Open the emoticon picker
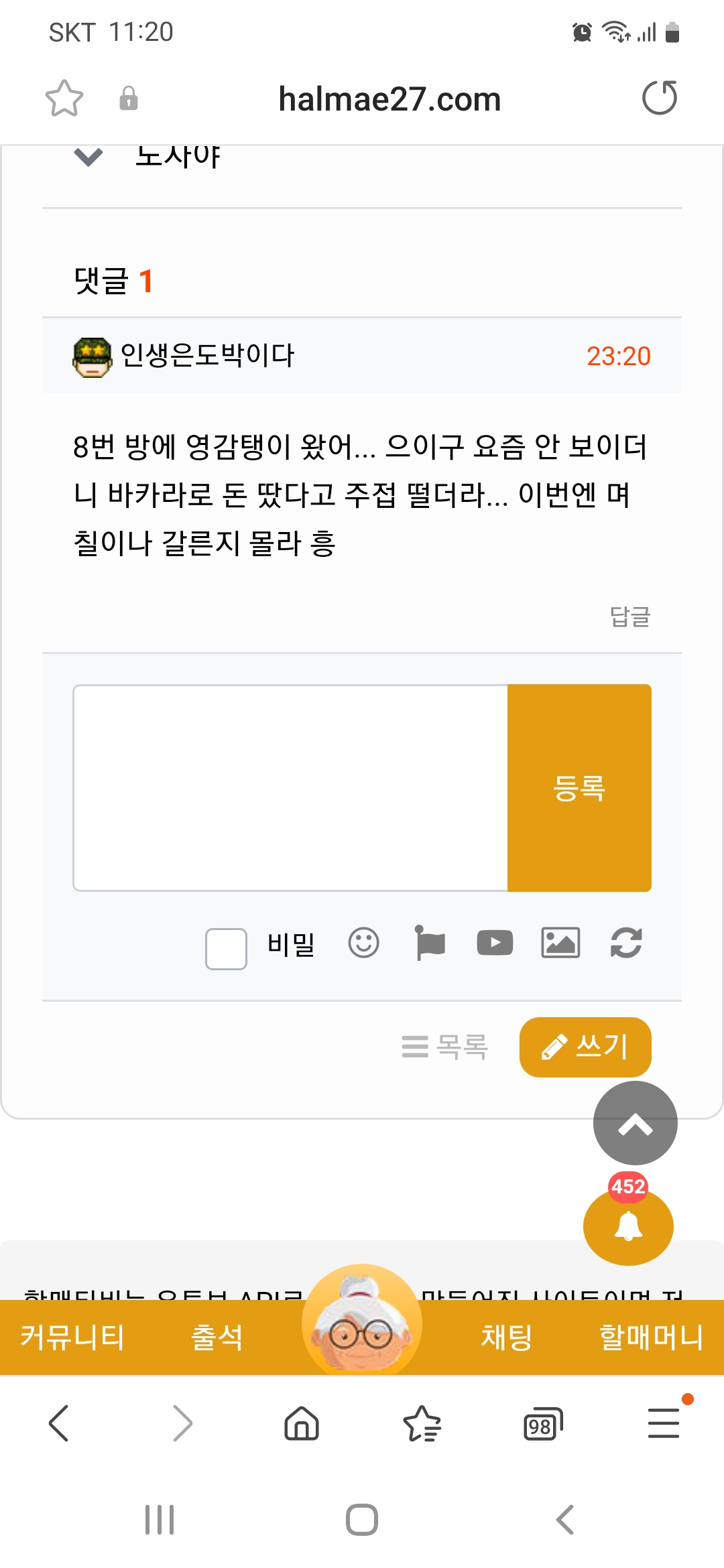 pyautogui.click(x=363, y=943)
